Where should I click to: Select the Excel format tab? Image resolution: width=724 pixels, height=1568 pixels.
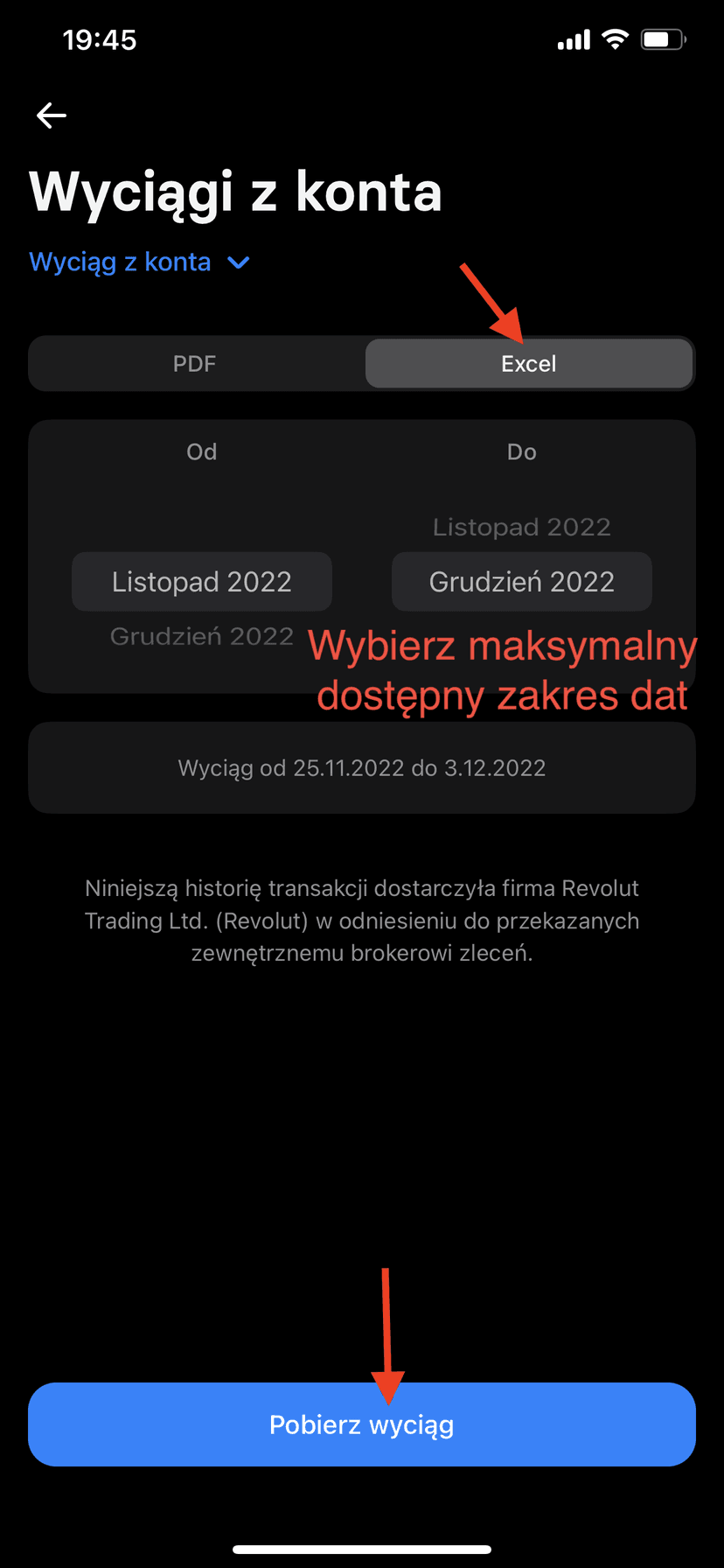[x=529, y=363]
